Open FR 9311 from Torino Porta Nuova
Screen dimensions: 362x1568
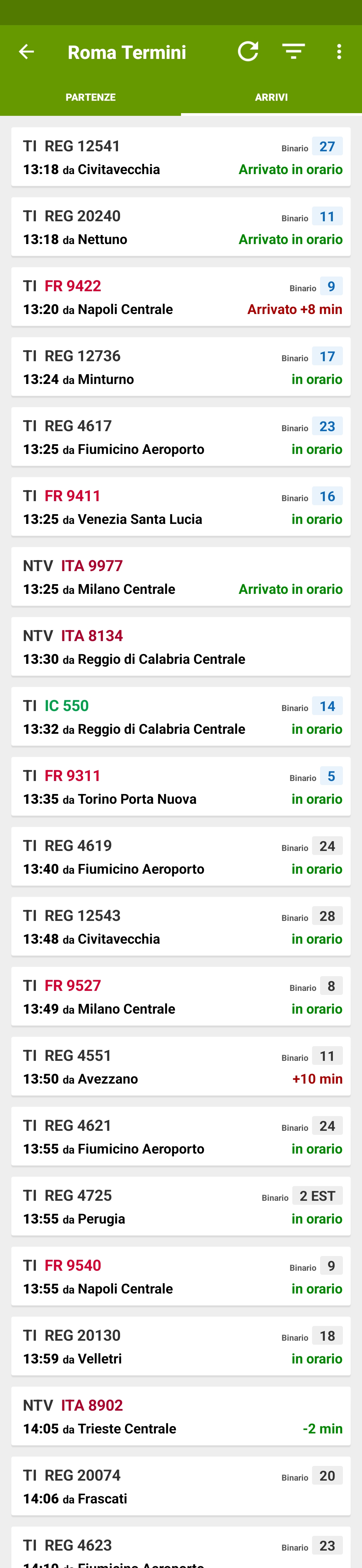coord(181,787)
